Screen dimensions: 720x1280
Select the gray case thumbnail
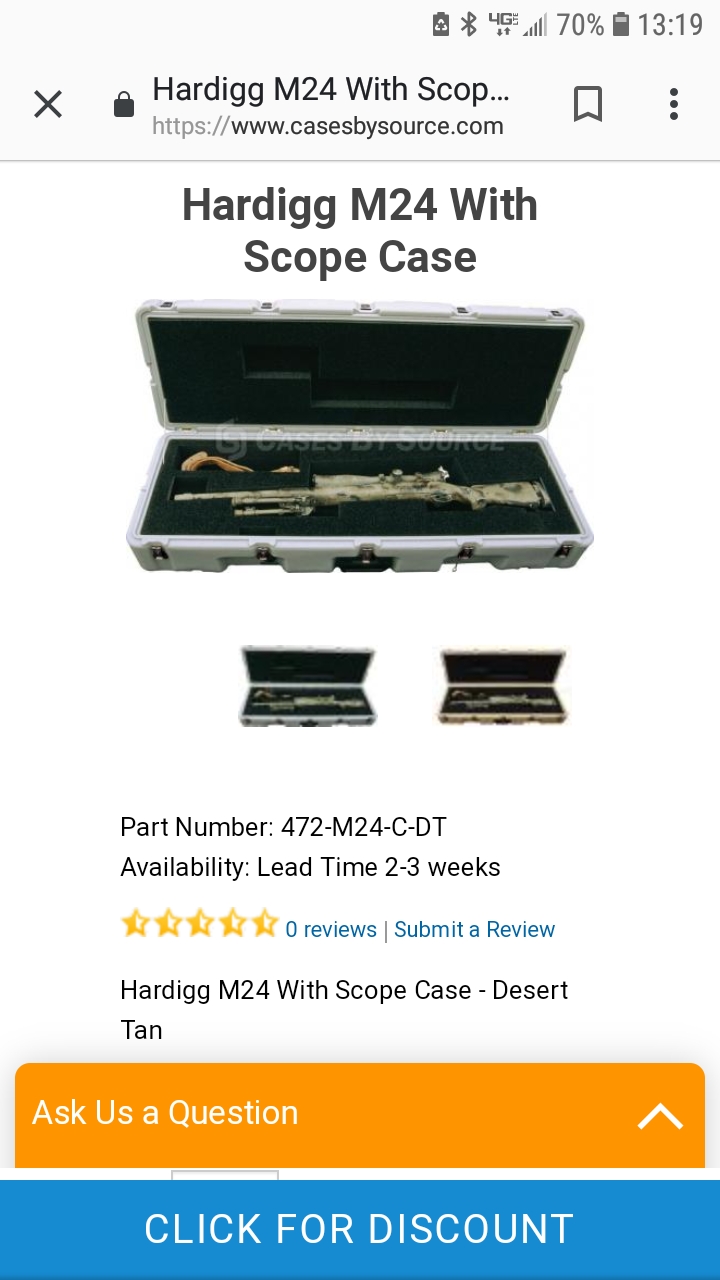point(308,686)
